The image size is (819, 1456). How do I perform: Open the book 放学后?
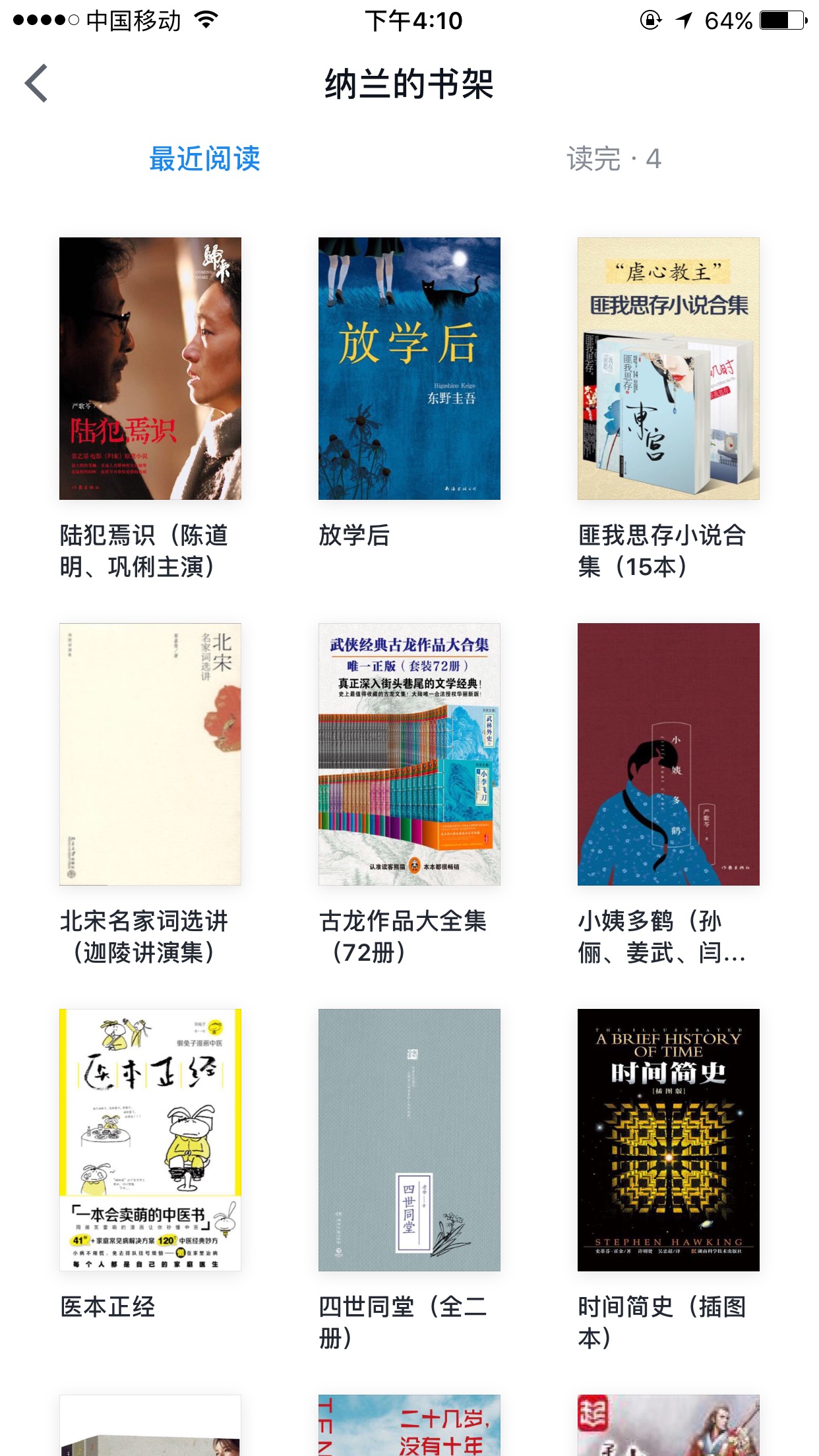tap(409, 369)
